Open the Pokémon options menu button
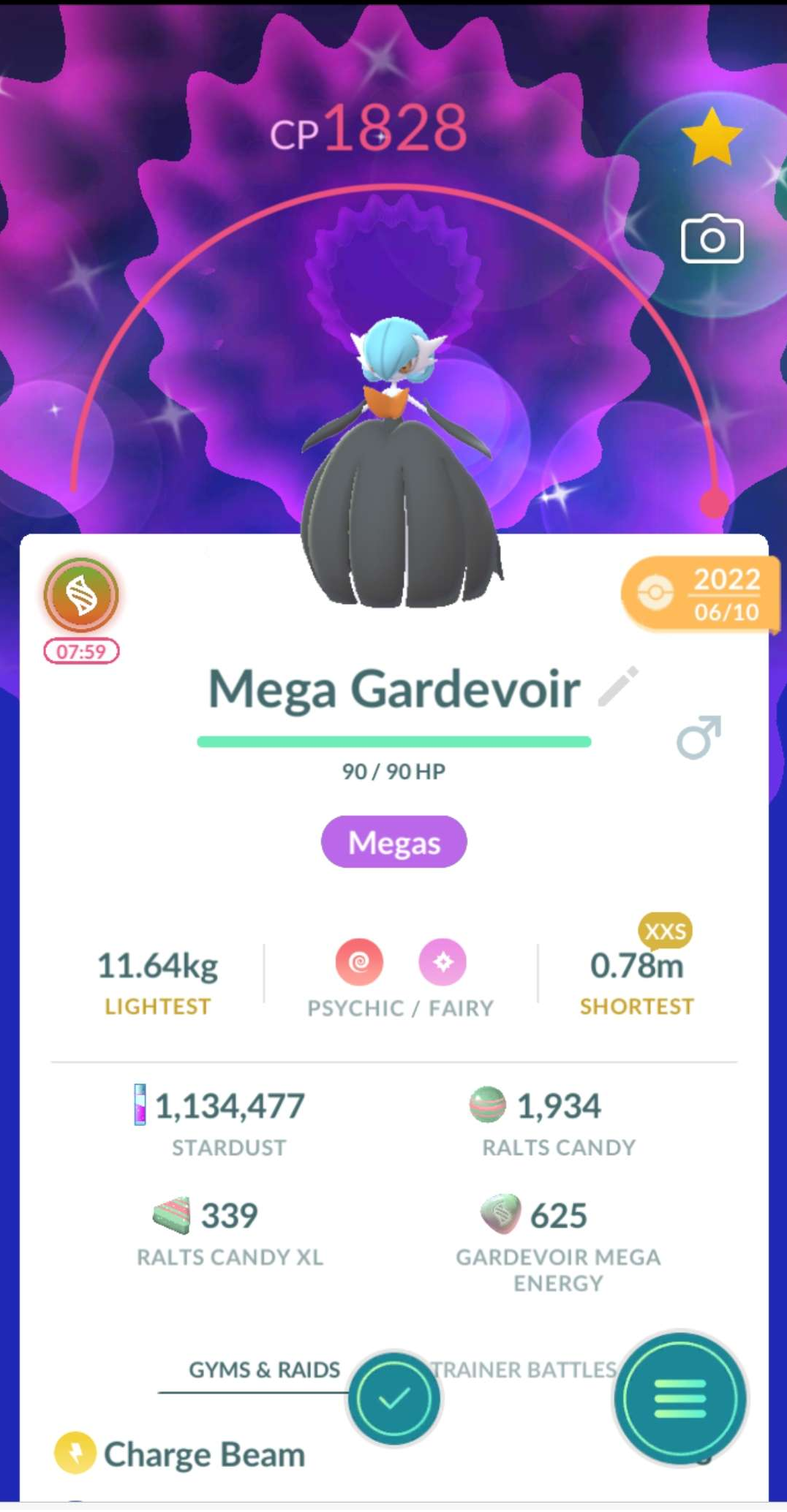 (x=680, y=1399)
